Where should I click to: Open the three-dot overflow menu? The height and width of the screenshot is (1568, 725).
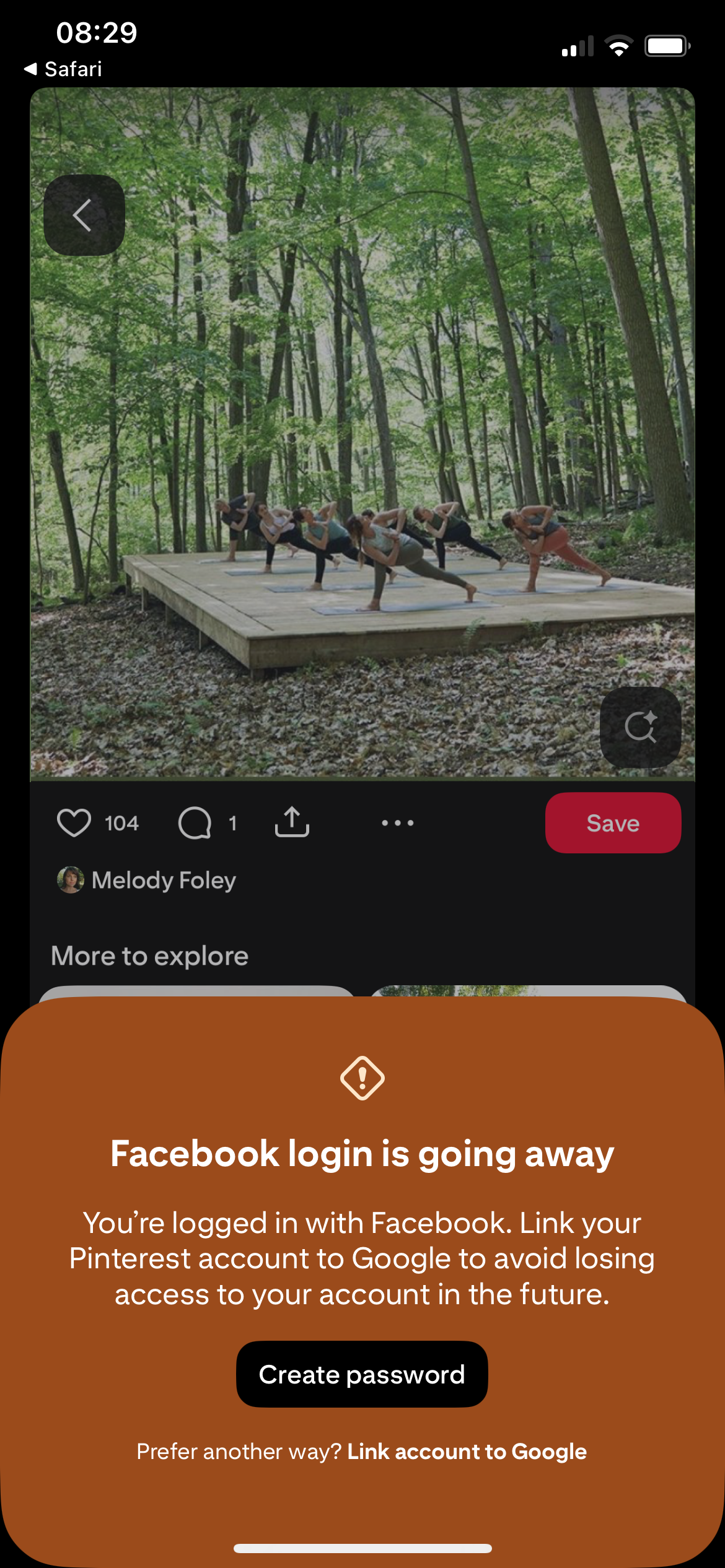[x=397, y=823]
